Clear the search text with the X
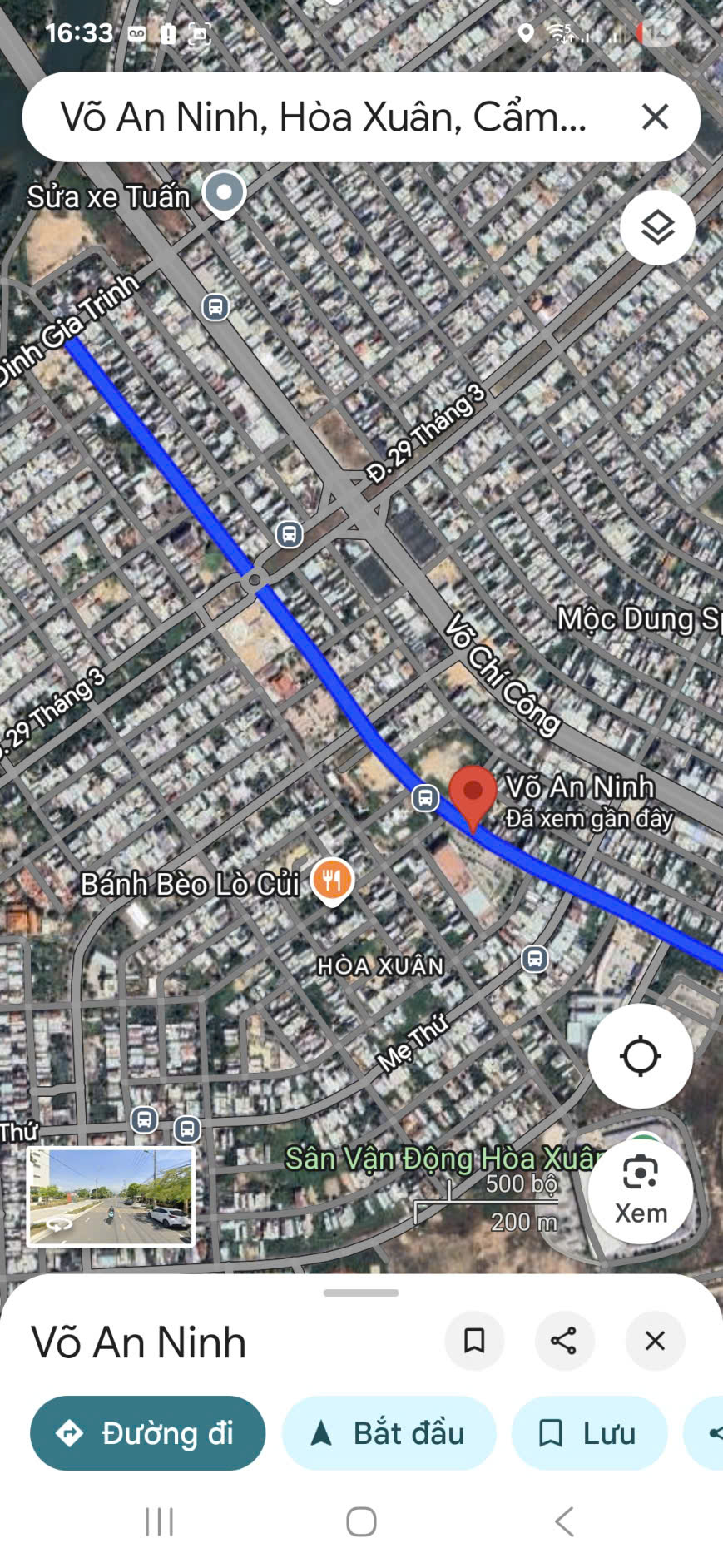Screen dimensions: 723x1568 655,117
